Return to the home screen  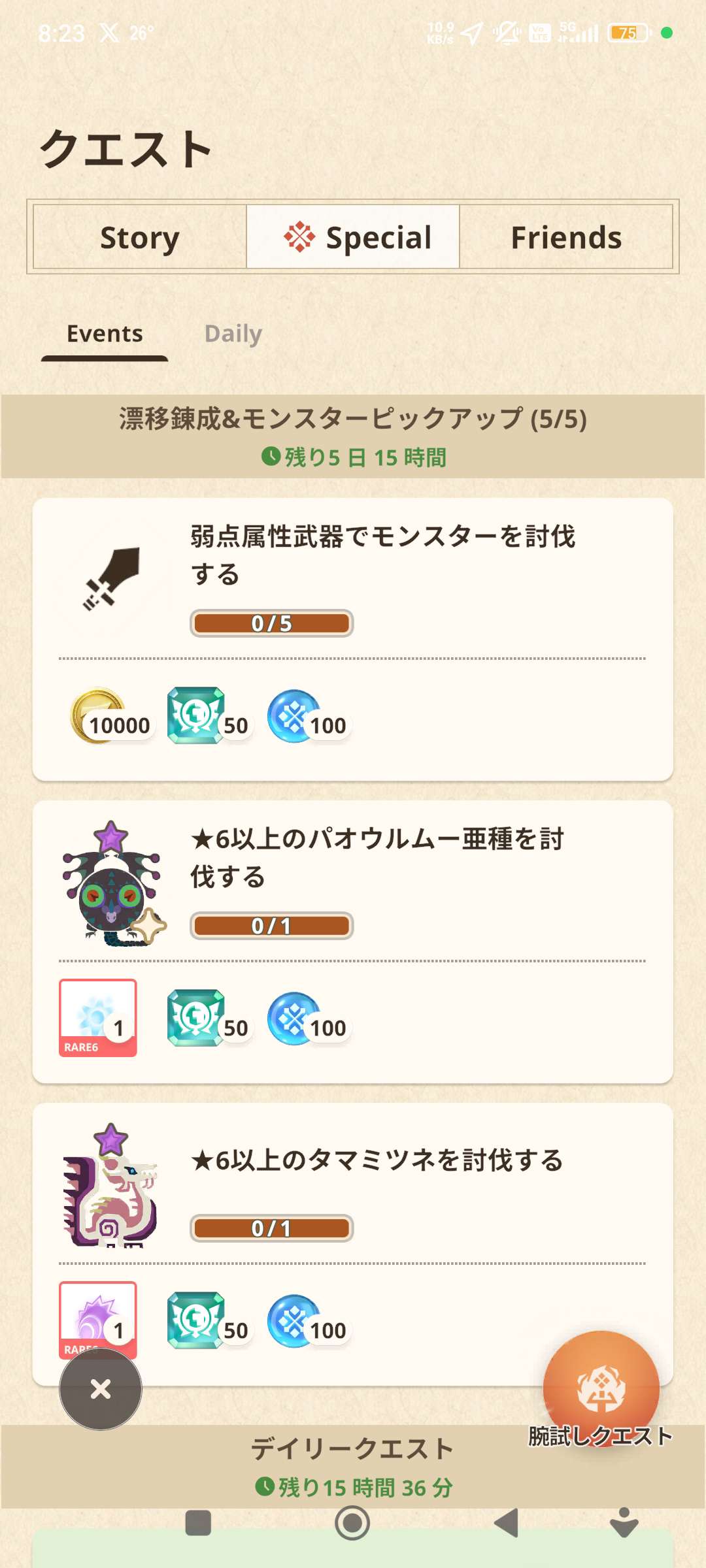pos(352,1523)
